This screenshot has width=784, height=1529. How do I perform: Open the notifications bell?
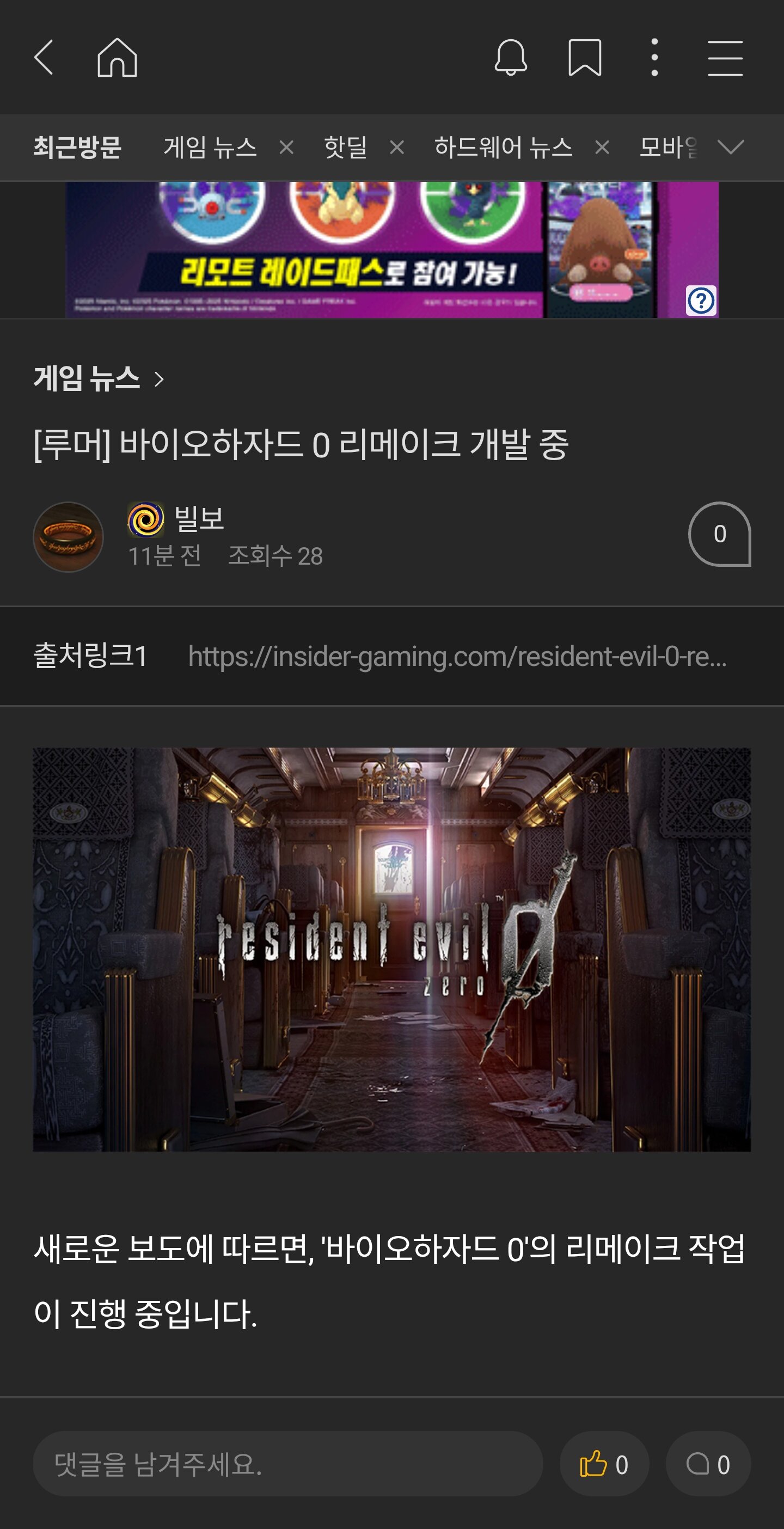(510, 58)
